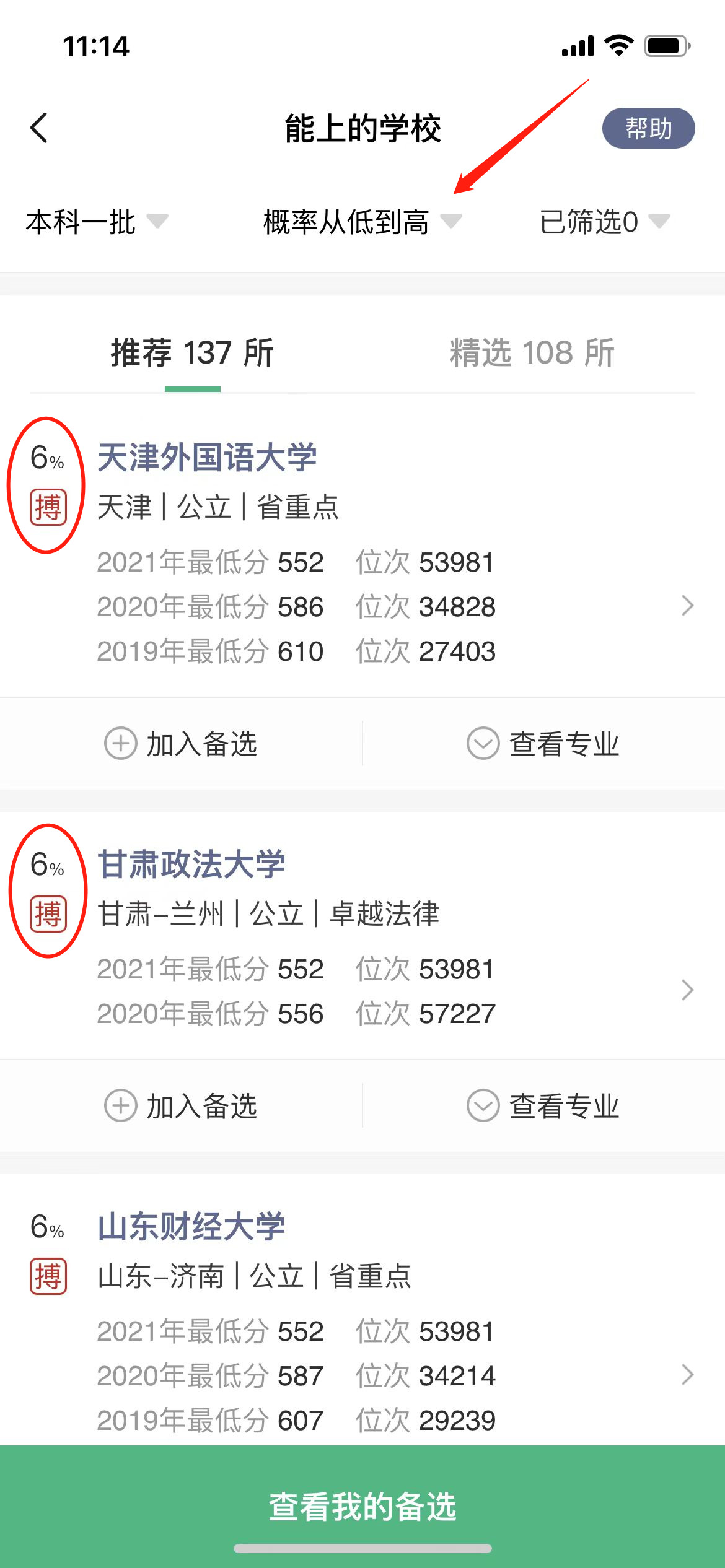Add 甘肃政法大学 to 备选 list
The image size is (725, 1568).
[x=181, y=1106]
